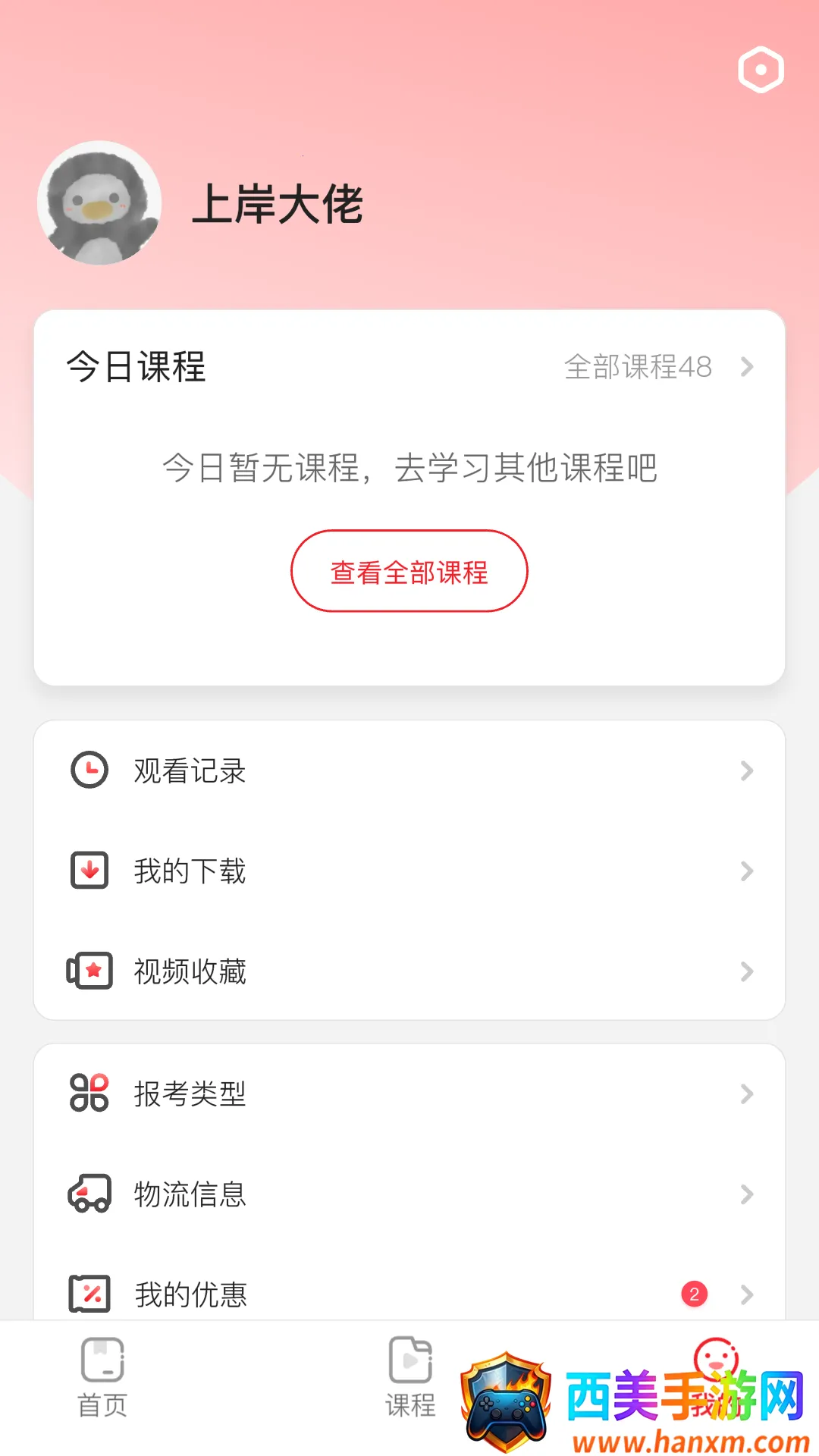The width and height of the screenshot is (819, 1456).
Task: Select 报考类型 exam type
Action: [409, 1094]
